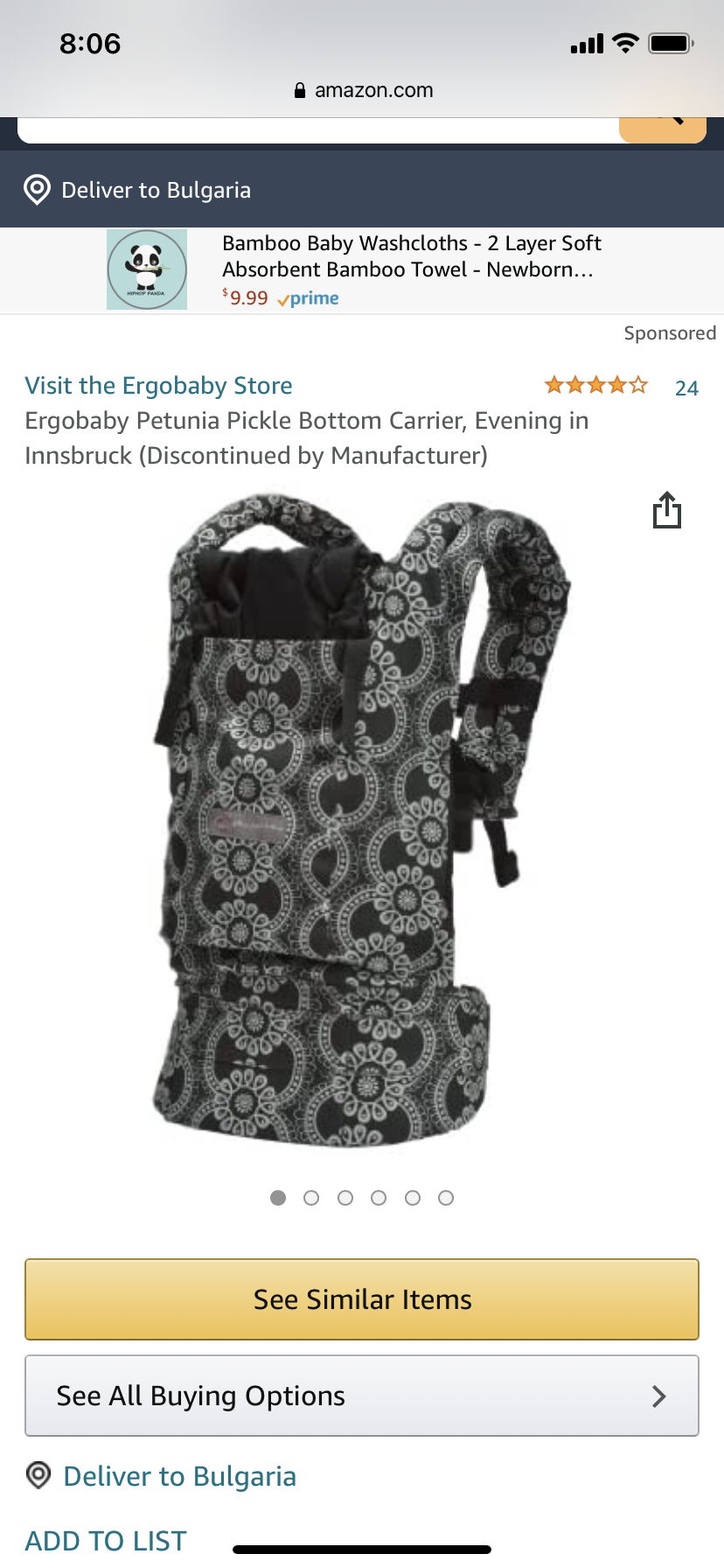Share this product via share icon
The image size is (724, 1568).
pos(666,510)
